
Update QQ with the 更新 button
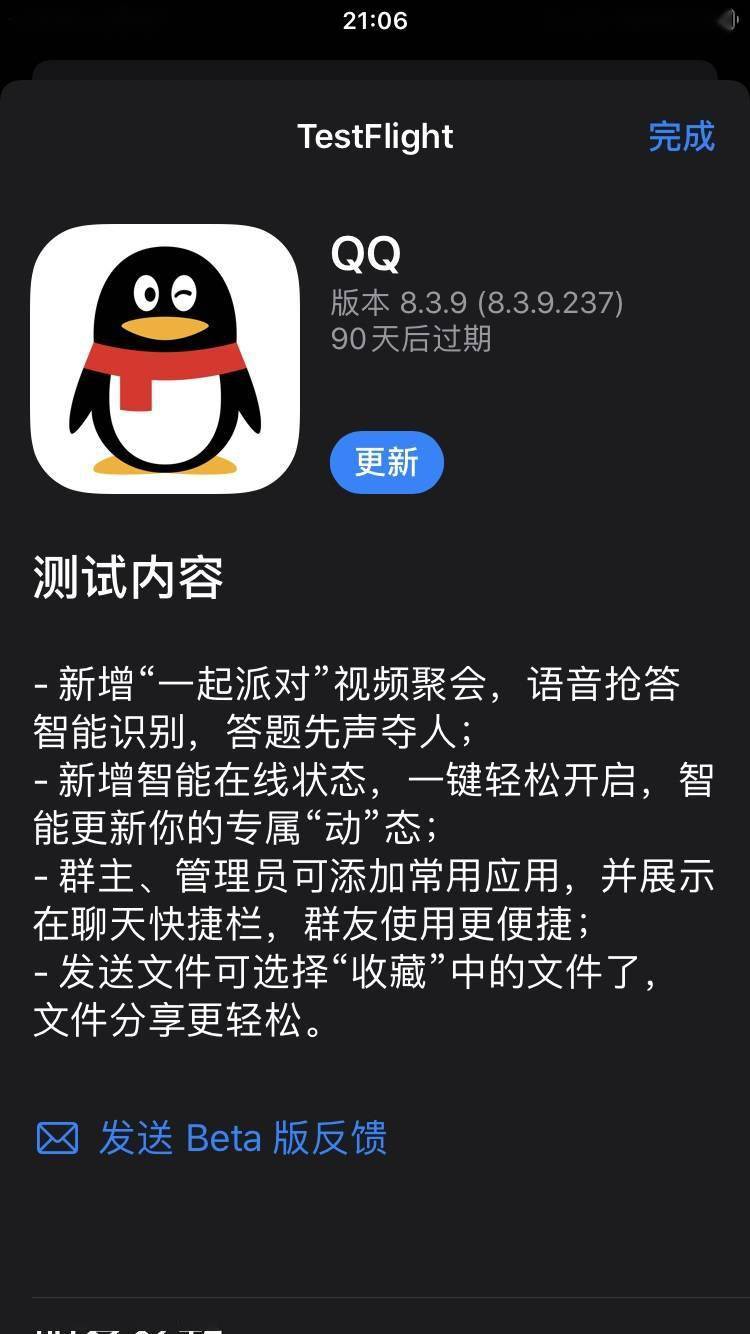coord(386,462)
